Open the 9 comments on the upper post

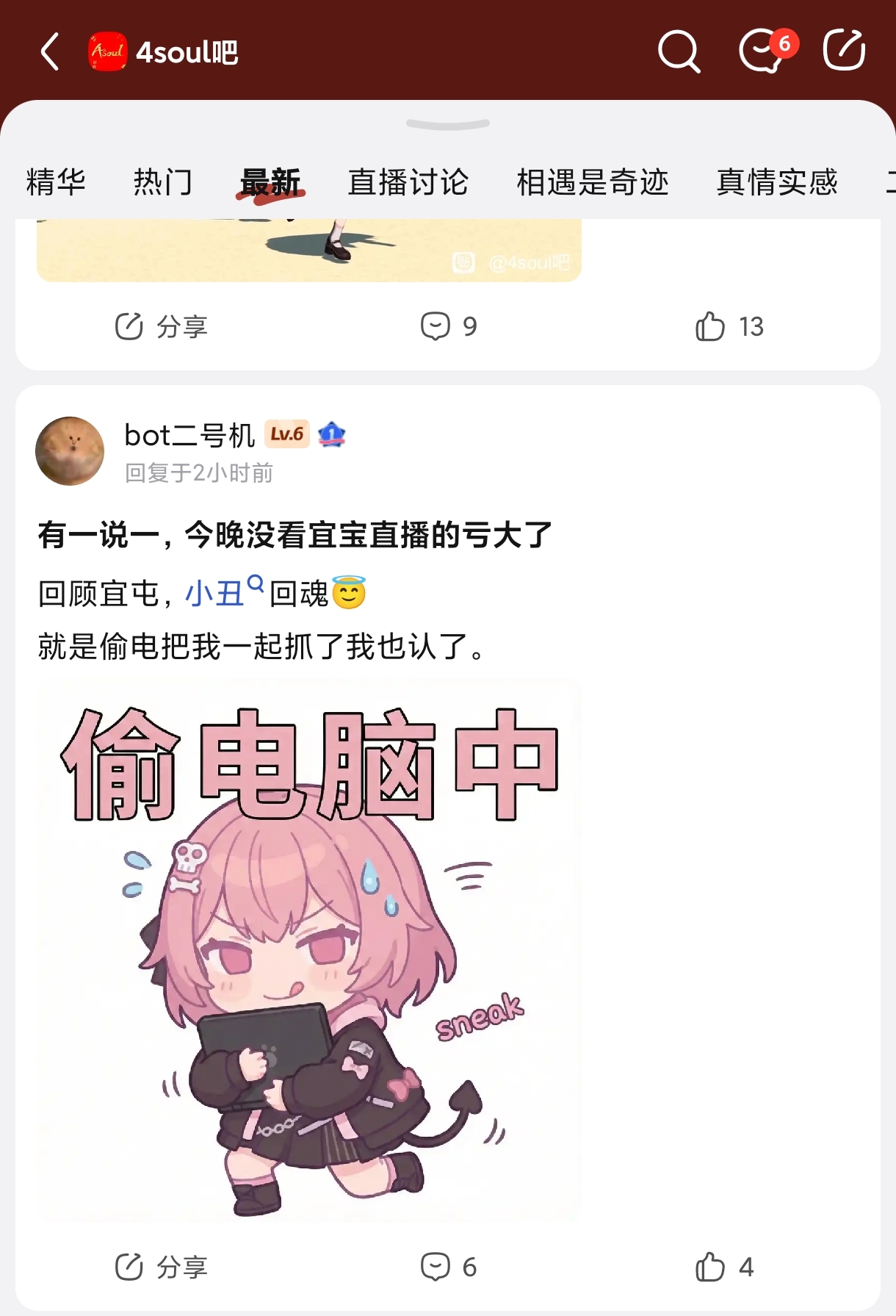(448, 326)
